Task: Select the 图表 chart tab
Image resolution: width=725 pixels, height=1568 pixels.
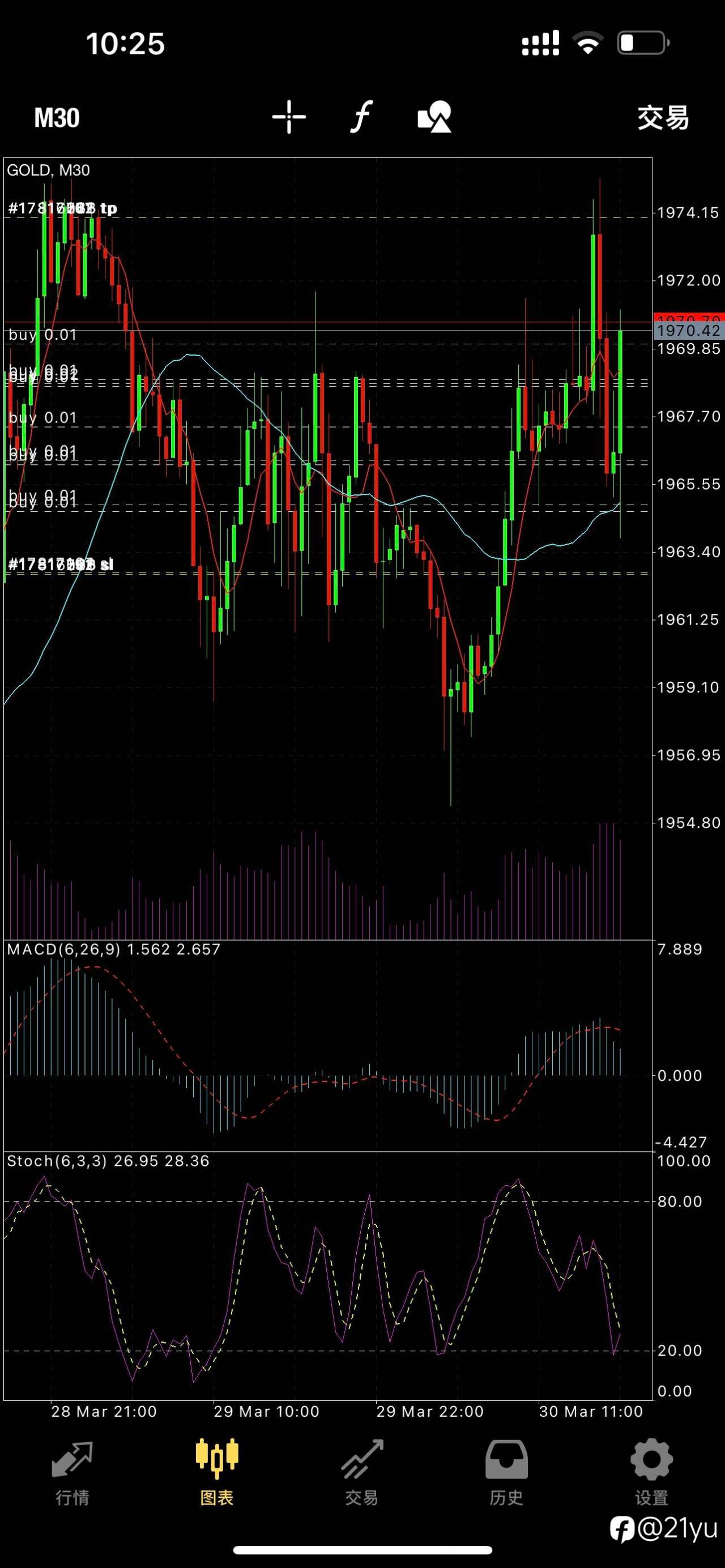Action: coord(217,1472)
